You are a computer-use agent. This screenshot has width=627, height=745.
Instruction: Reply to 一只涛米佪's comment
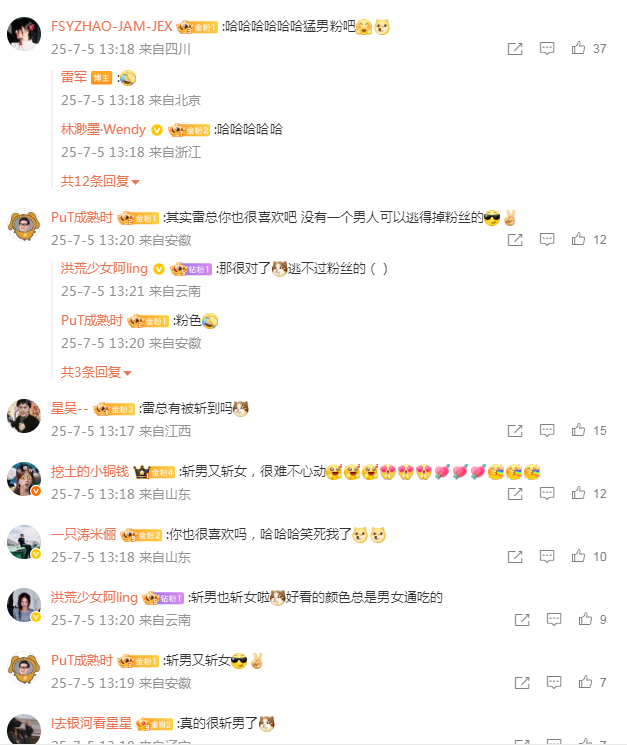tap(547, 557)
